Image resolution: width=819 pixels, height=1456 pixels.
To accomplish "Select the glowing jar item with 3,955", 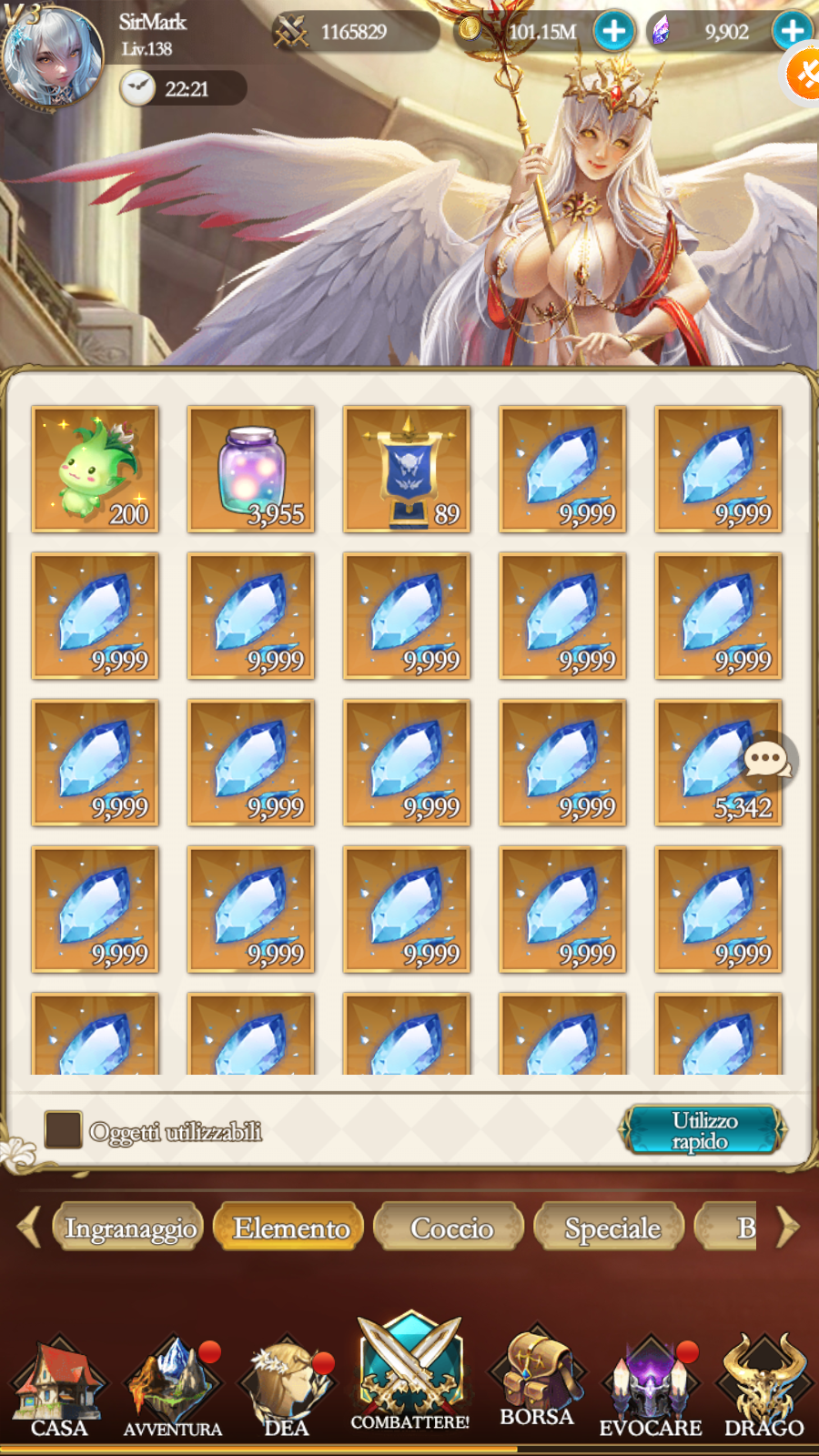I will pyautogui.click(x=251, y=470).
